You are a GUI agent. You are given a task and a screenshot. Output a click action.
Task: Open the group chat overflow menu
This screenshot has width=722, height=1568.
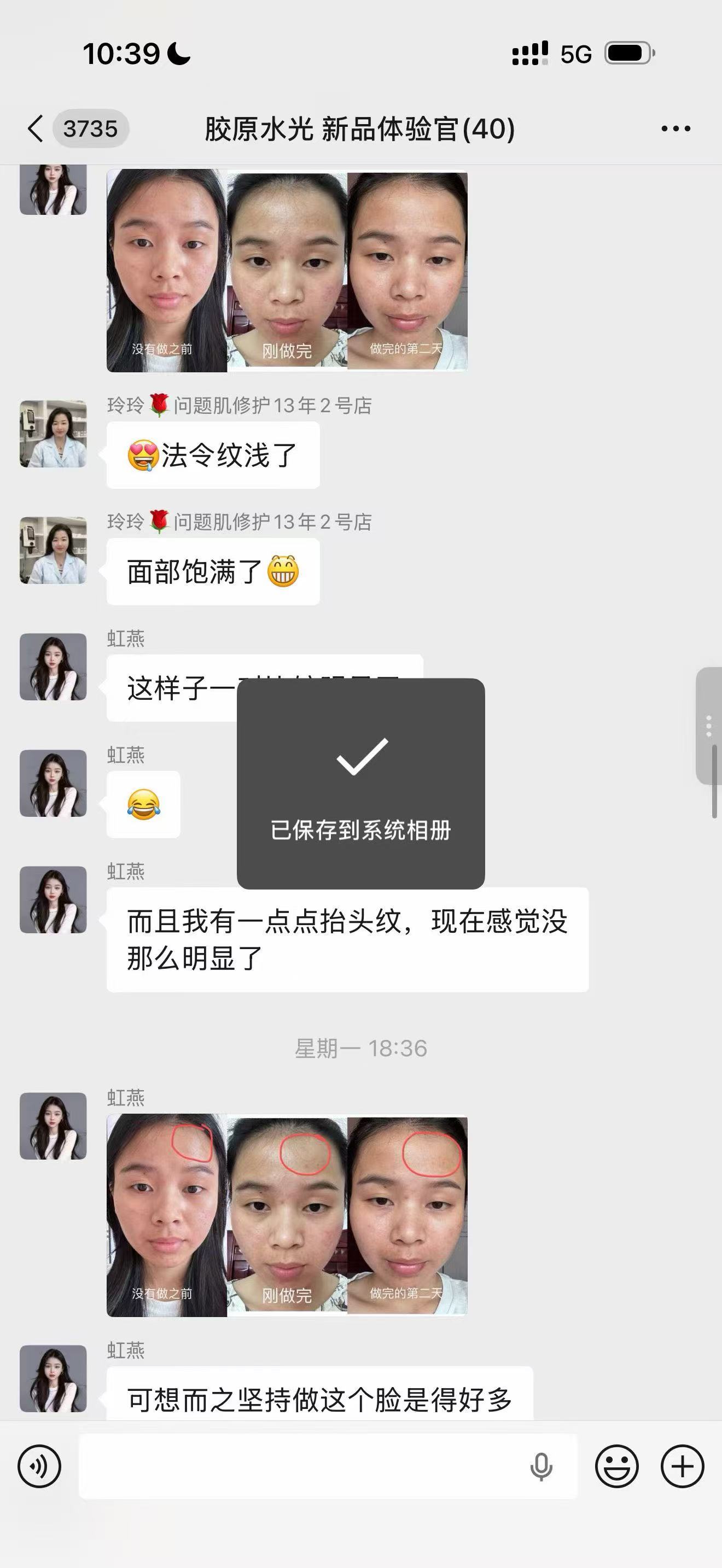coord(676,129)
